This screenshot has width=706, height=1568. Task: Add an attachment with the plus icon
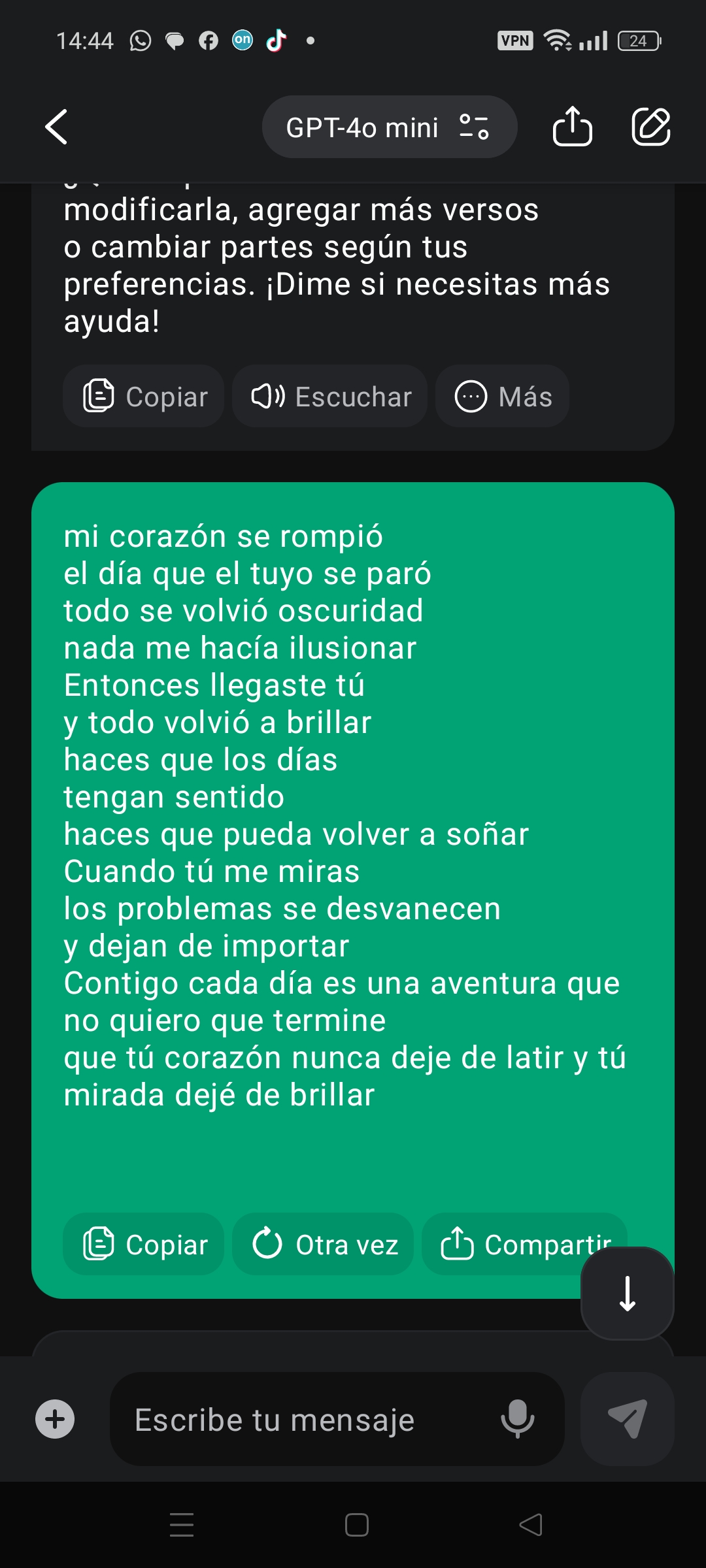click(x=55, y=1419)
